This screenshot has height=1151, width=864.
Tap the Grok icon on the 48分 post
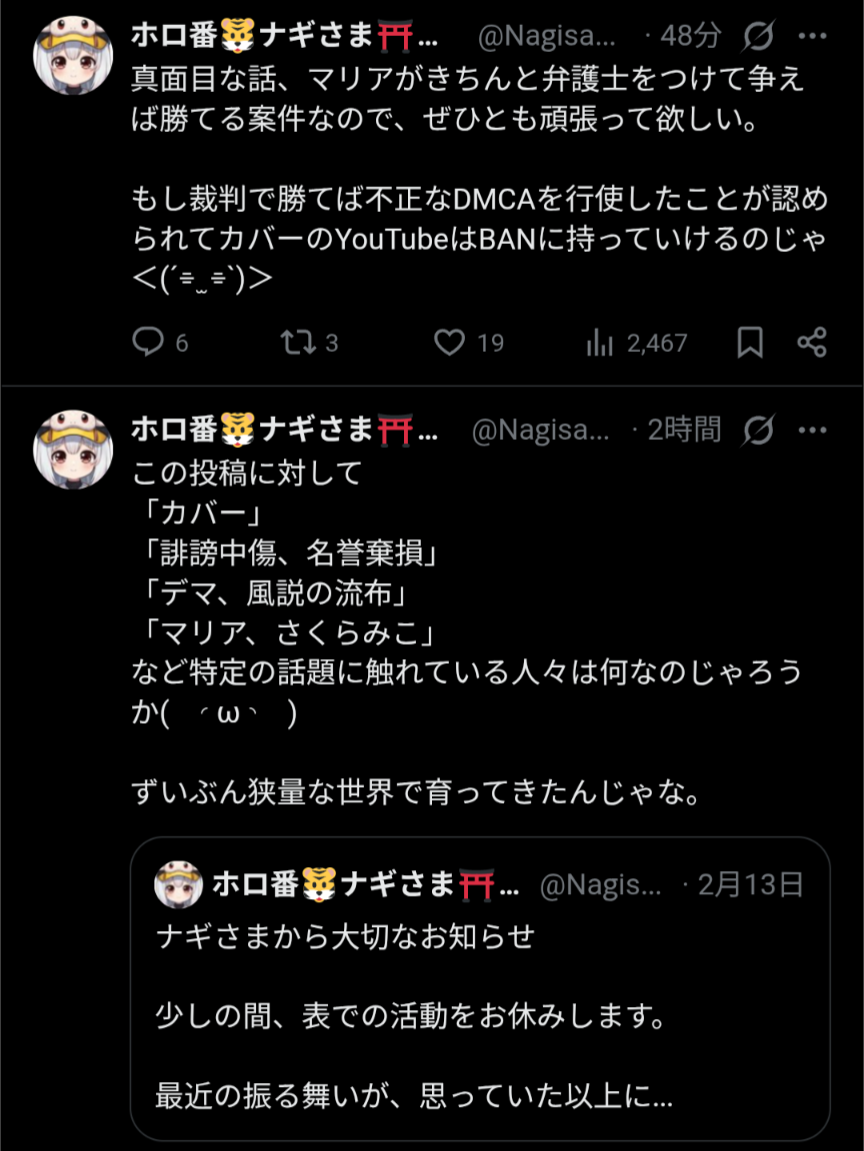[759, 37]
